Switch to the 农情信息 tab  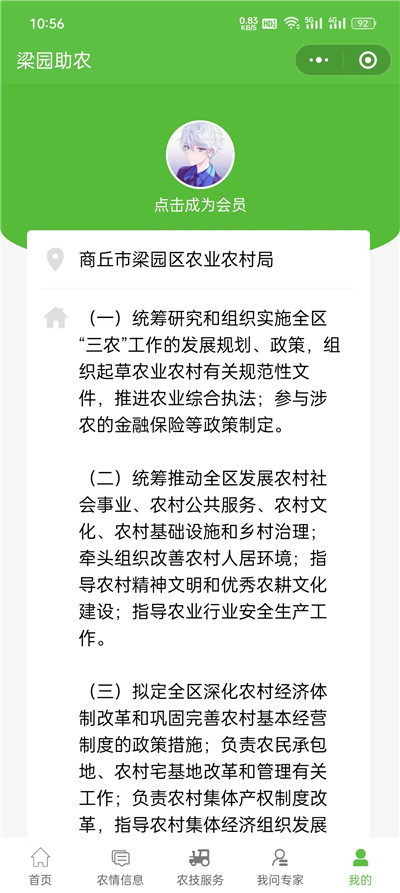click(120, 866)
